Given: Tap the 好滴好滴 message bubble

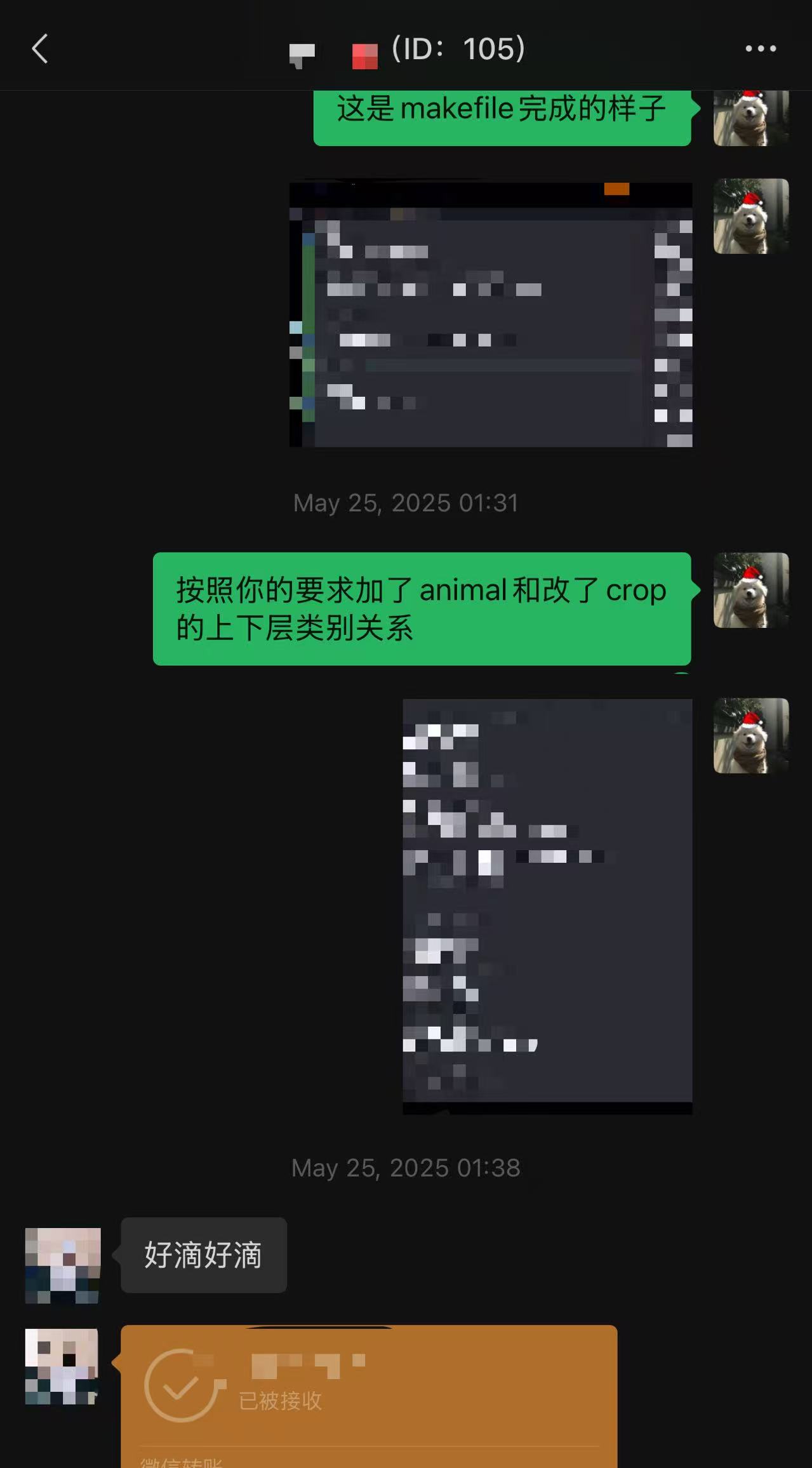Looking at the screenshot, I should click(x=204, y=1254).
